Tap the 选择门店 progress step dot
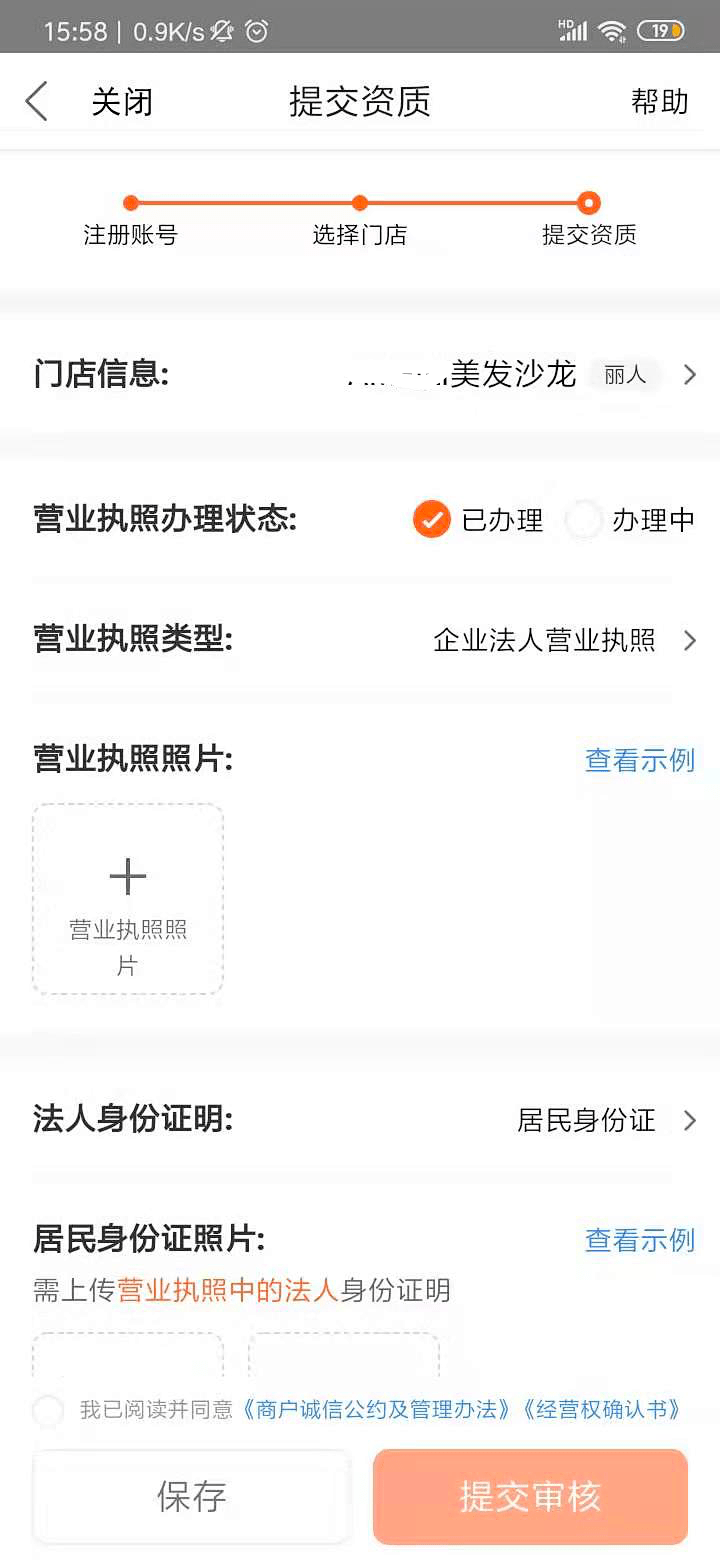This screenshot has width=720, height=1560. [360, 203]
